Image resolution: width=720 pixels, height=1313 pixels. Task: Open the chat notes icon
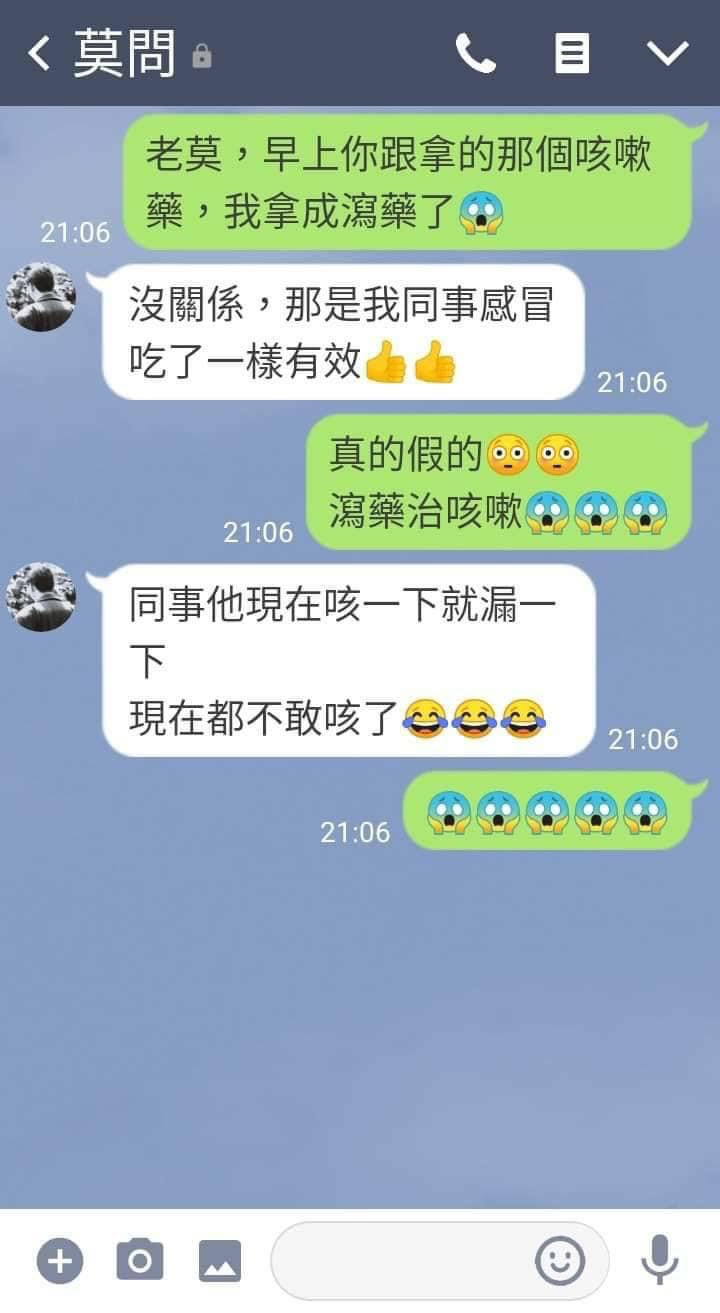[572, 54]
